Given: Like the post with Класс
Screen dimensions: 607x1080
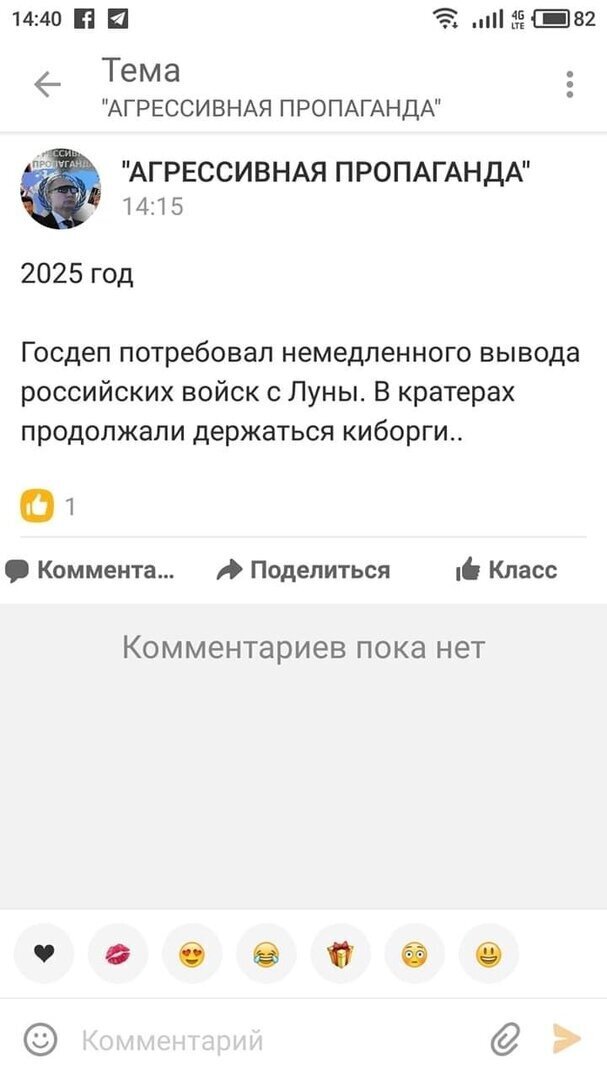Looking at the screenshot, I should point(506,570).
